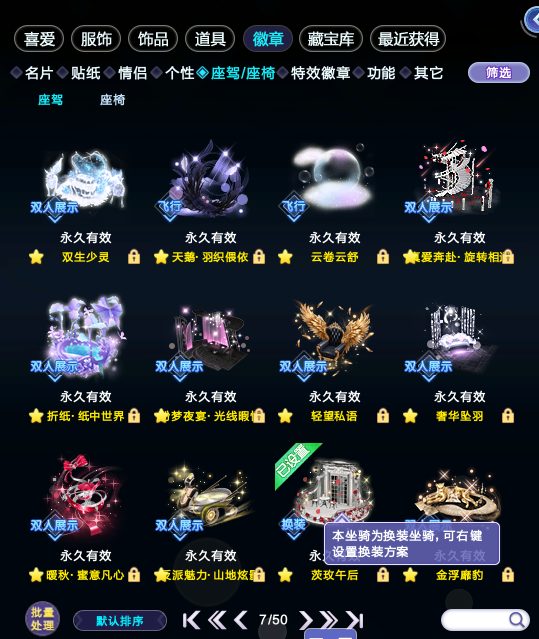Viewport: 539px width, 639px height.
Task: Switch to the 服饰 tab
Action: 96,39
